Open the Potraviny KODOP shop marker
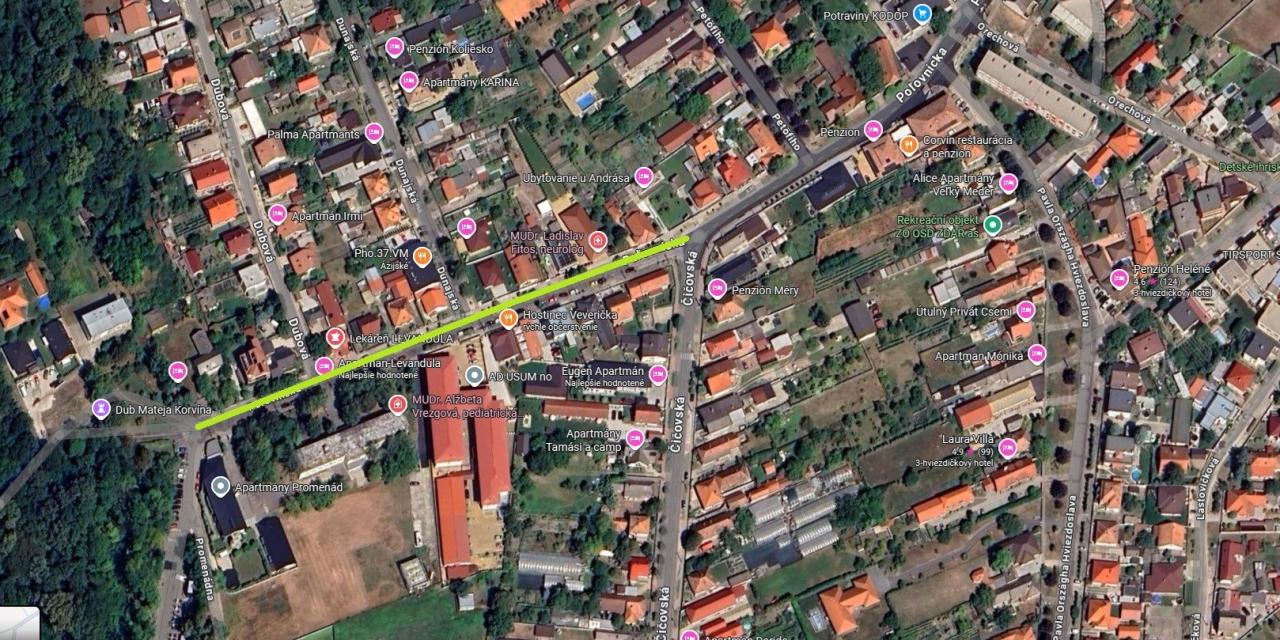Viewport: 1280px width, 640px height. click(921, 14)
